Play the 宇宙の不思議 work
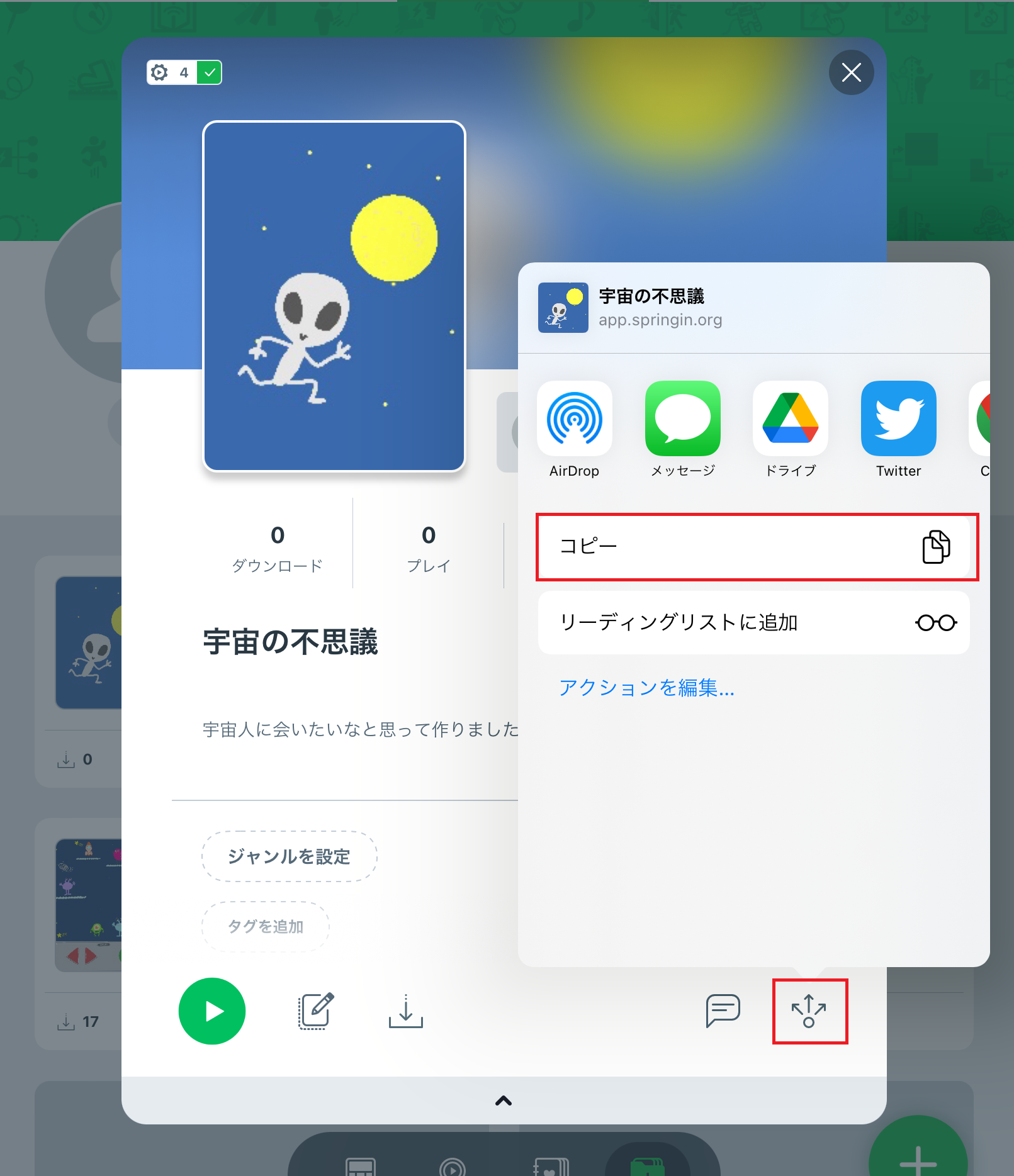Viewport: 1014px width, 1176px height. [212, 1011]
